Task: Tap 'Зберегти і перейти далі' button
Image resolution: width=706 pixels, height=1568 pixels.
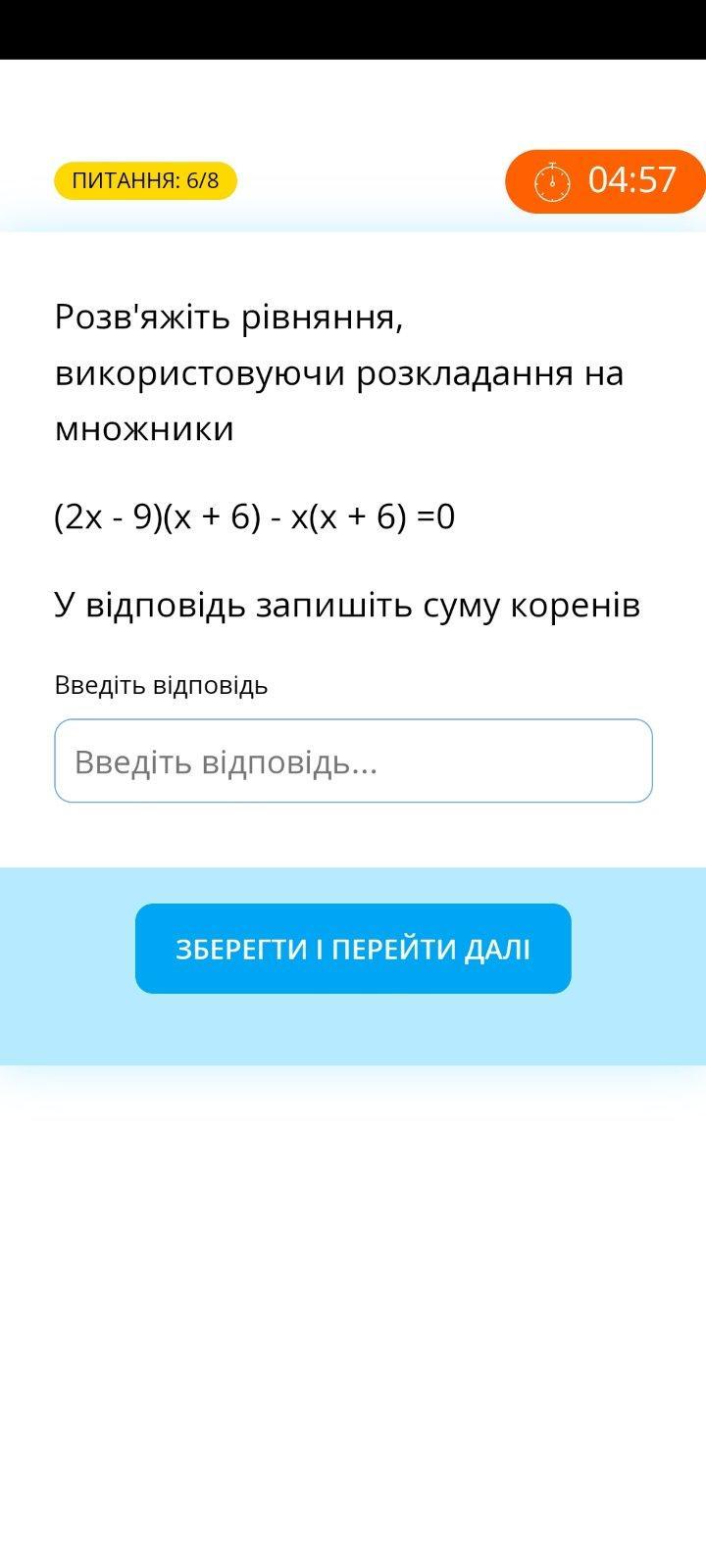Action: click(x=353, y=949)
